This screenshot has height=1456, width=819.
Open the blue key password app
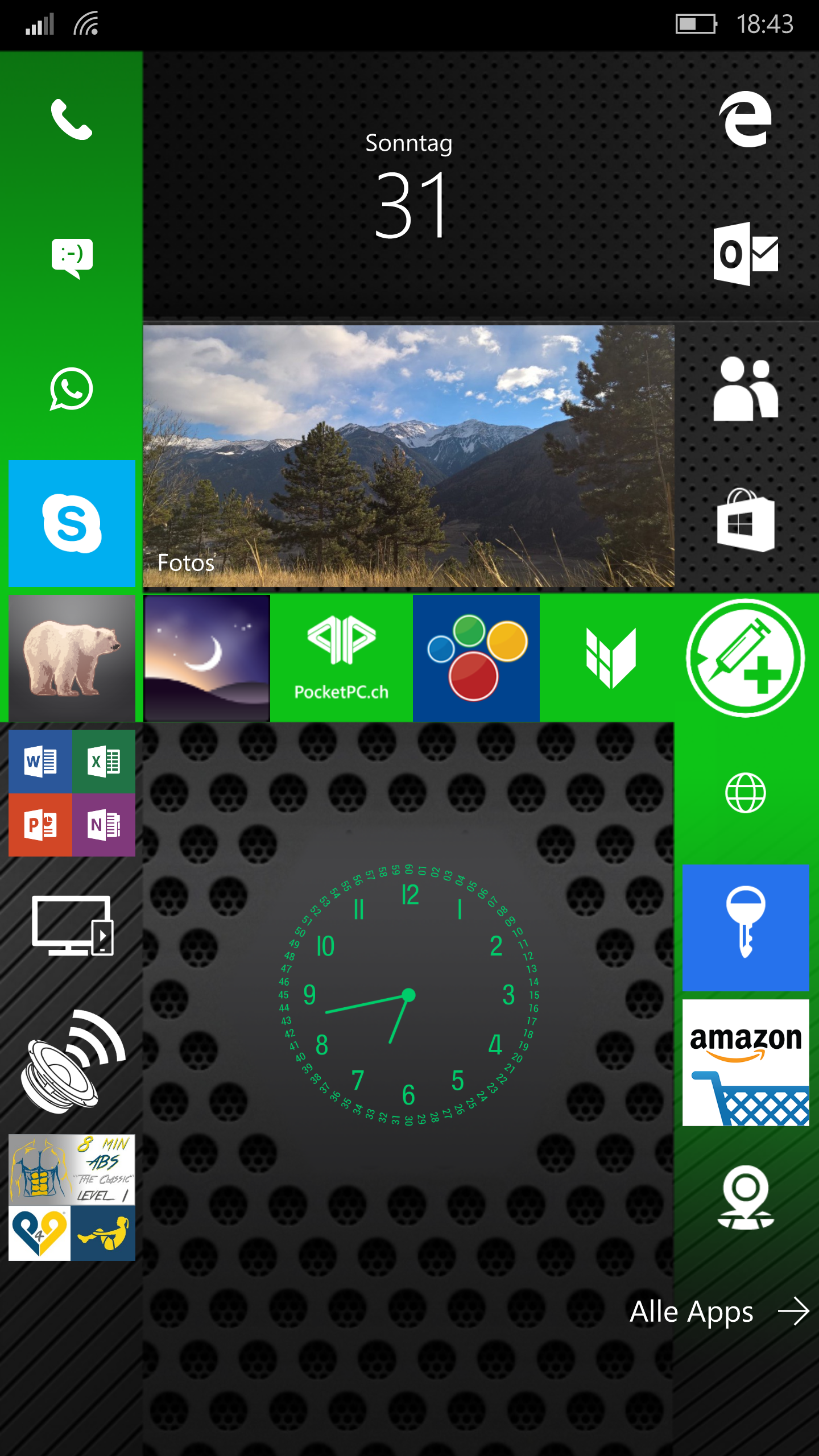pos(746,928)
